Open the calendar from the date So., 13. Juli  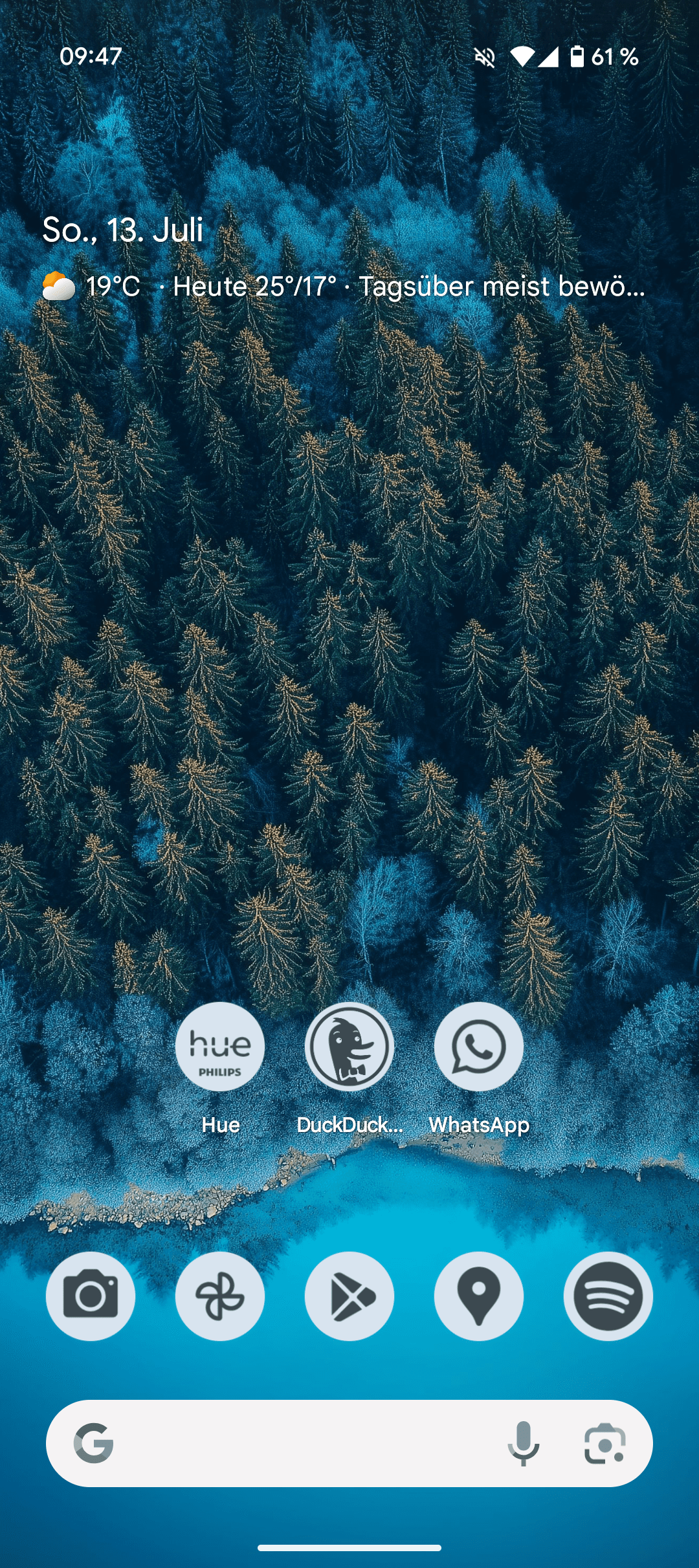tap(123, 230)
